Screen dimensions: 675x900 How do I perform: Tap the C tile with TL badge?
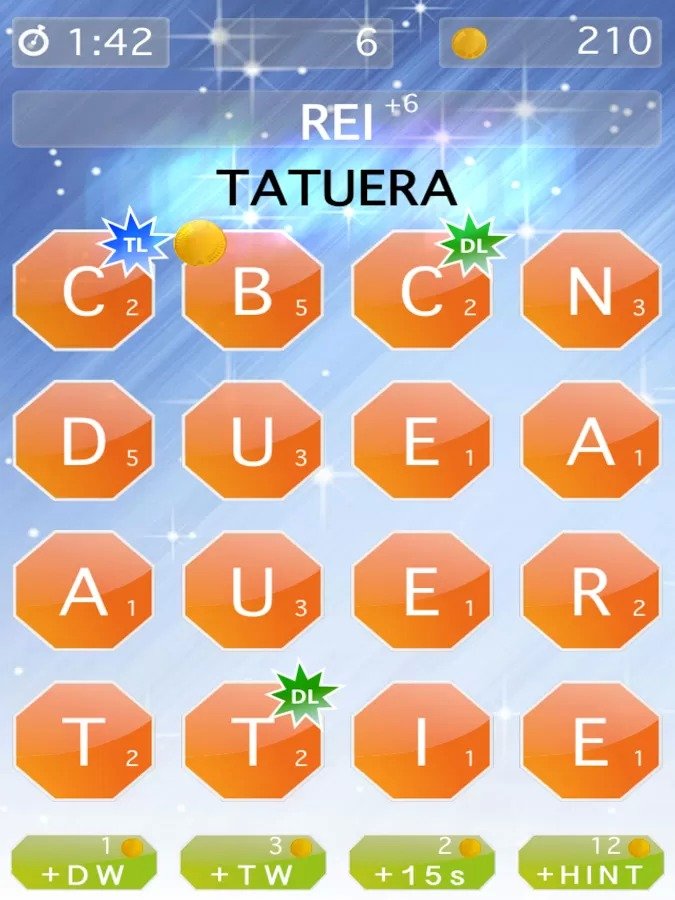pyautogui.click(x=84, y=291)
